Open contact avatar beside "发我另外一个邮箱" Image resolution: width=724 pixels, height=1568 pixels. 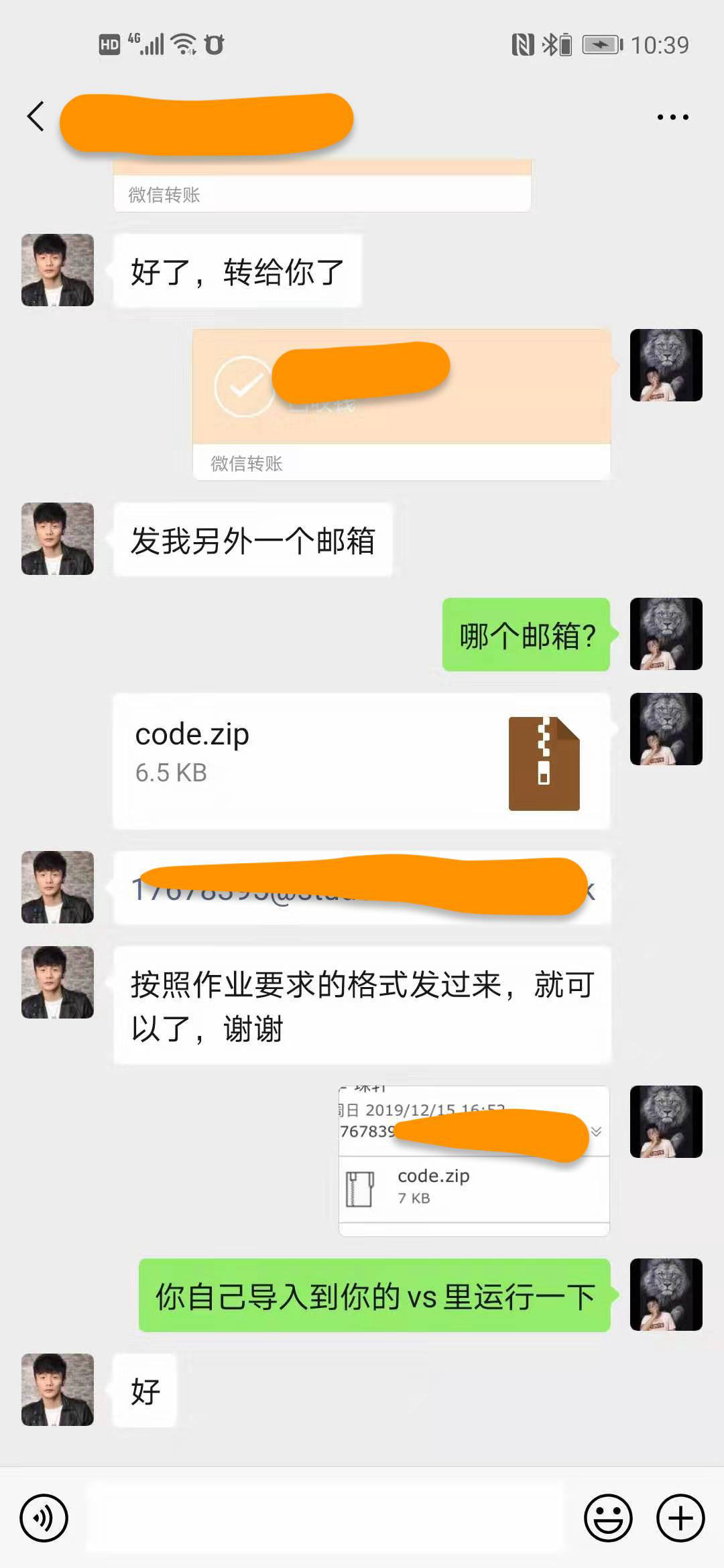[x=58, y=539]
